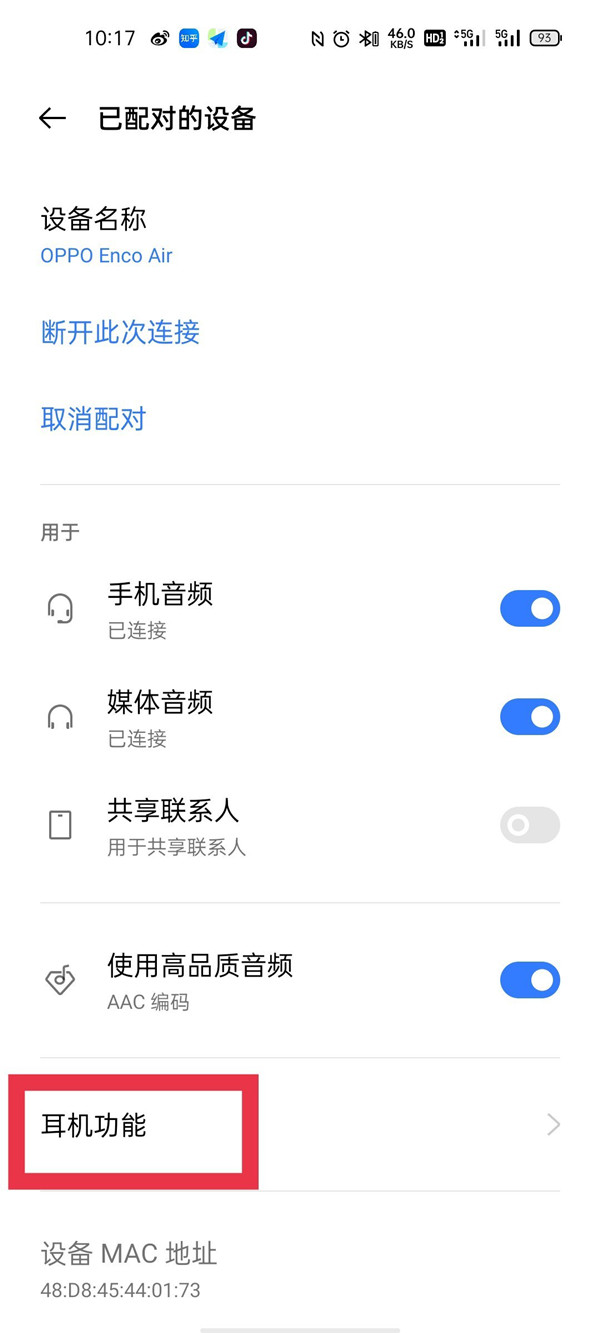Toggle 使用高品质音频 switch
This screenshot has width=600, height=1333.
529,981
